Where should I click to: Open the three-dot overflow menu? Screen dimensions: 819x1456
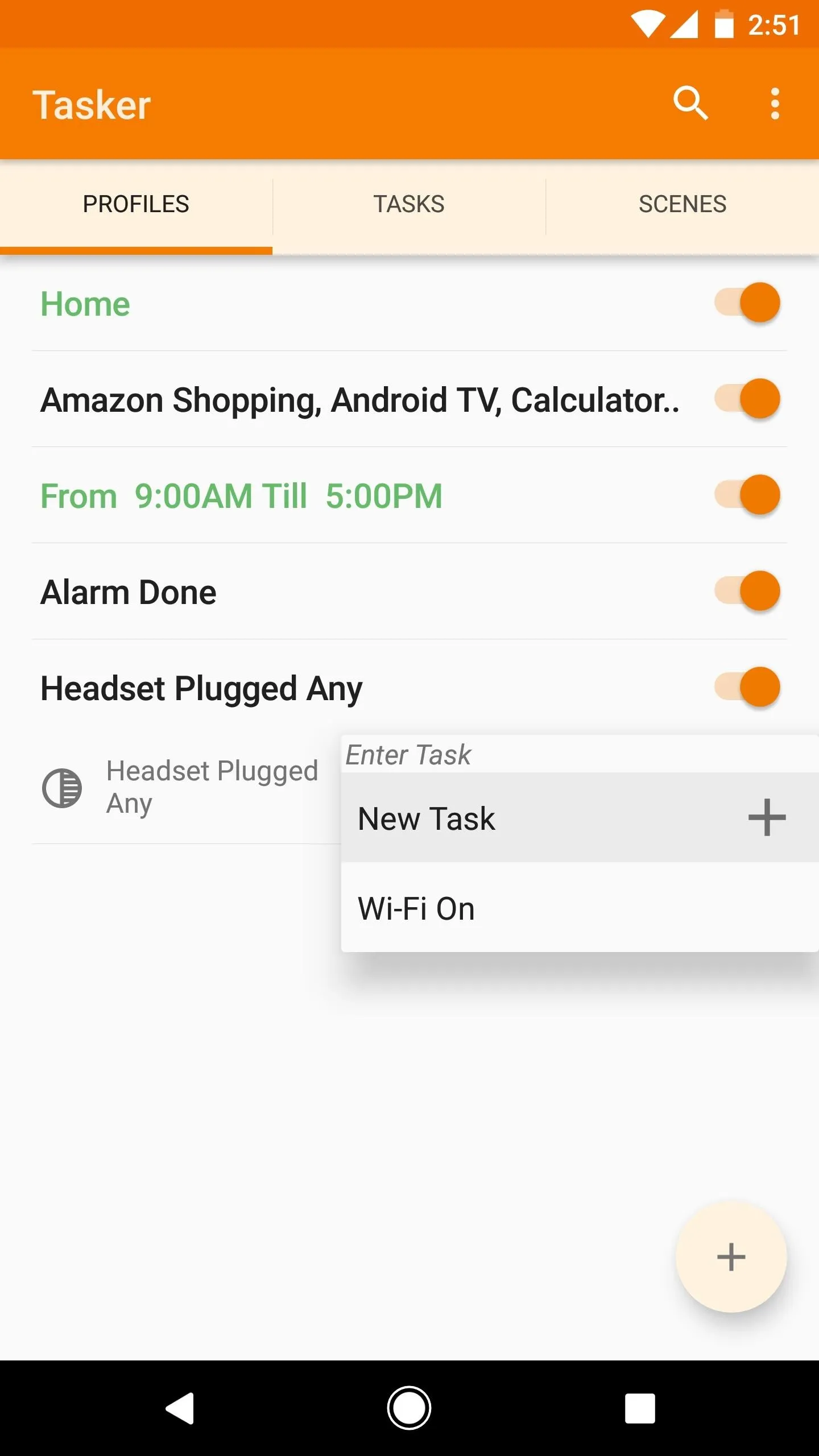pos(775,104)
